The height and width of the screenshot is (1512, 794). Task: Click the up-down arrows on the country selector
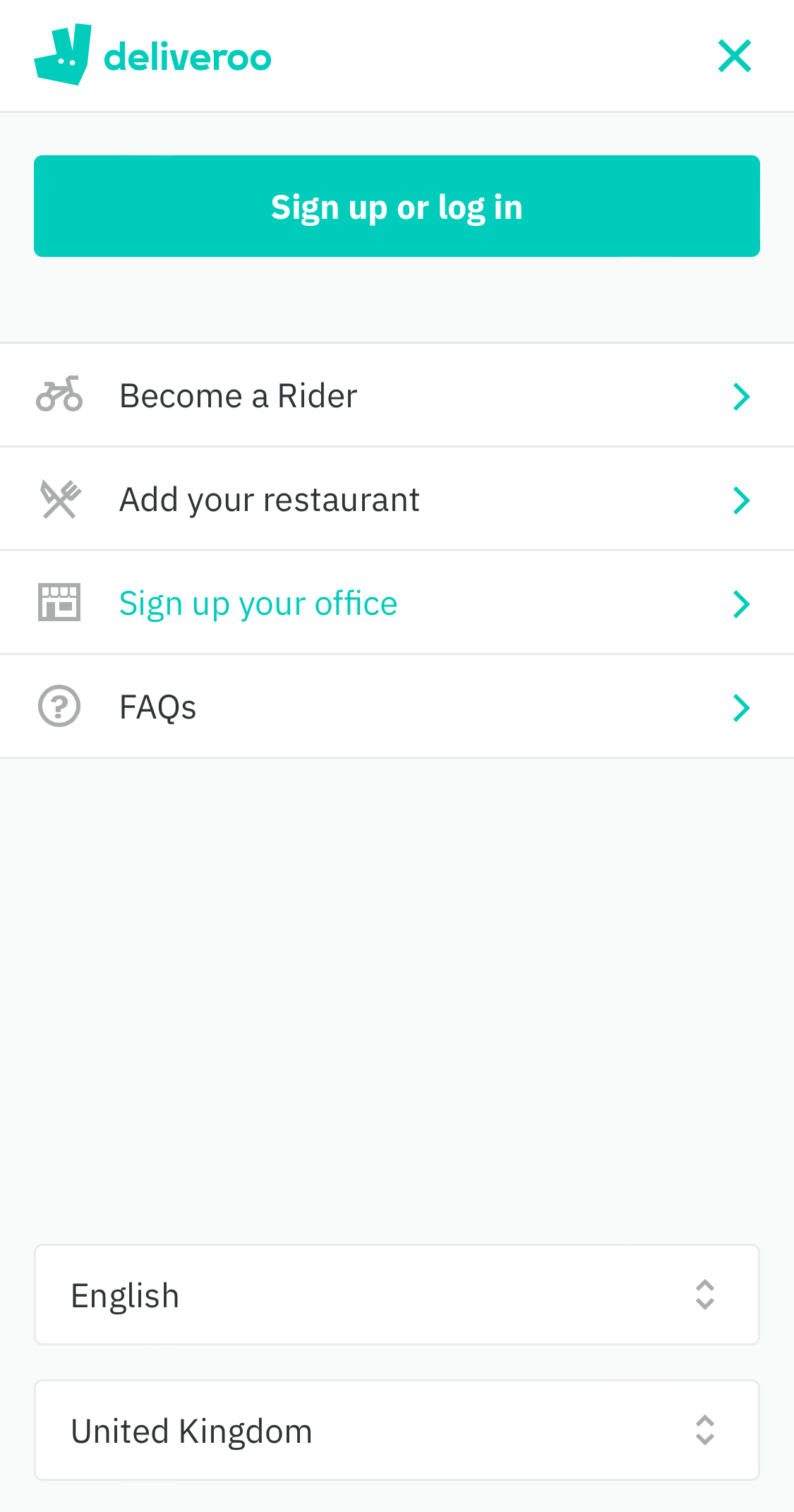click(705, 1430)
